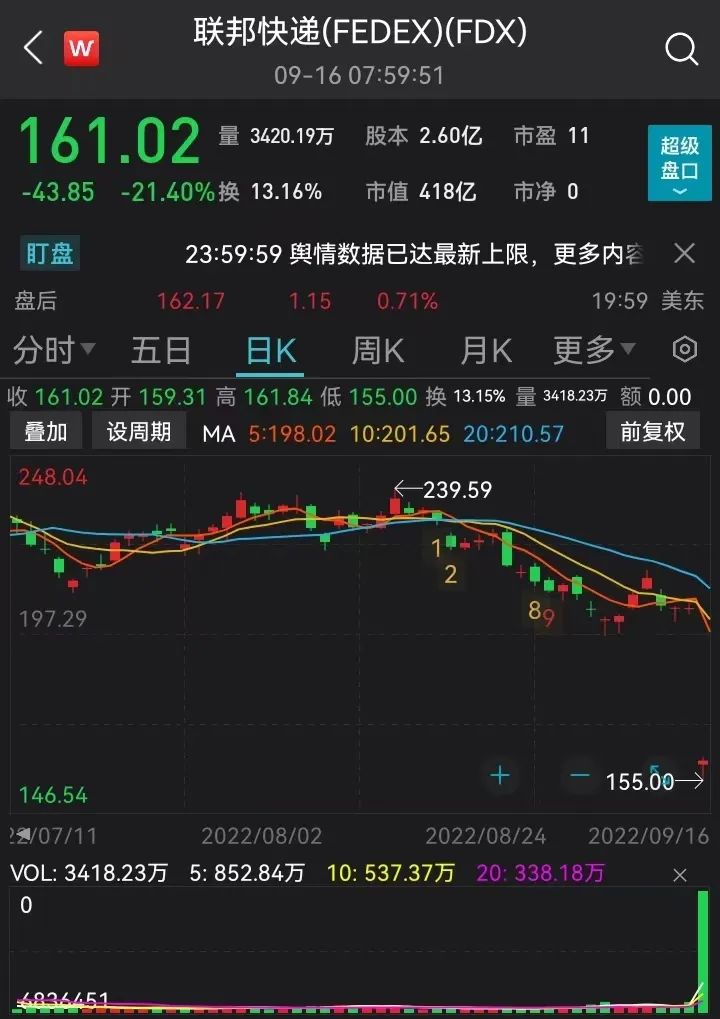Show the 月K chart tab

click(486, 350)
